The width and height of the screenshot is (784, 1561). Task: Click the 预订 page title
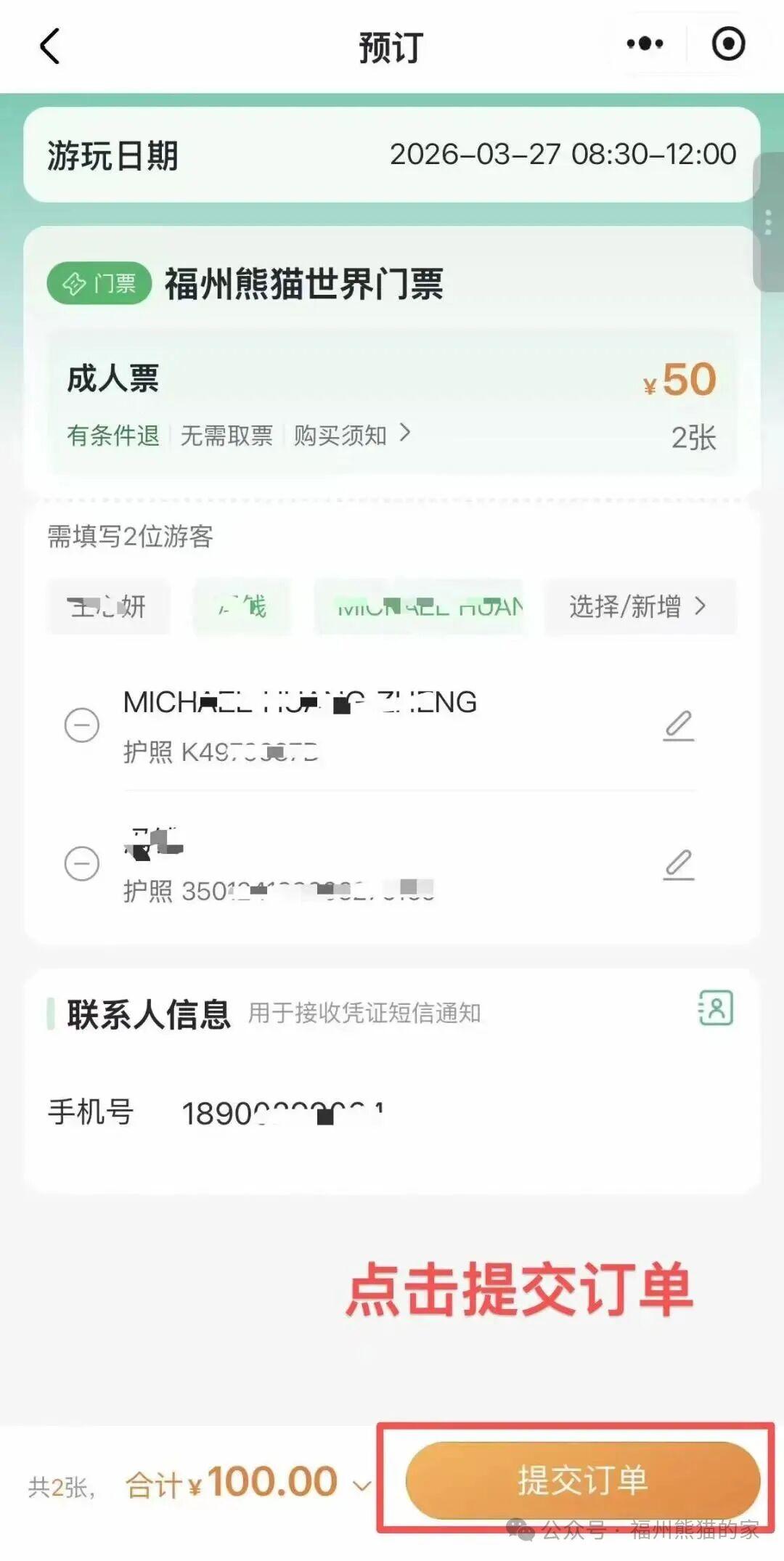392,45
